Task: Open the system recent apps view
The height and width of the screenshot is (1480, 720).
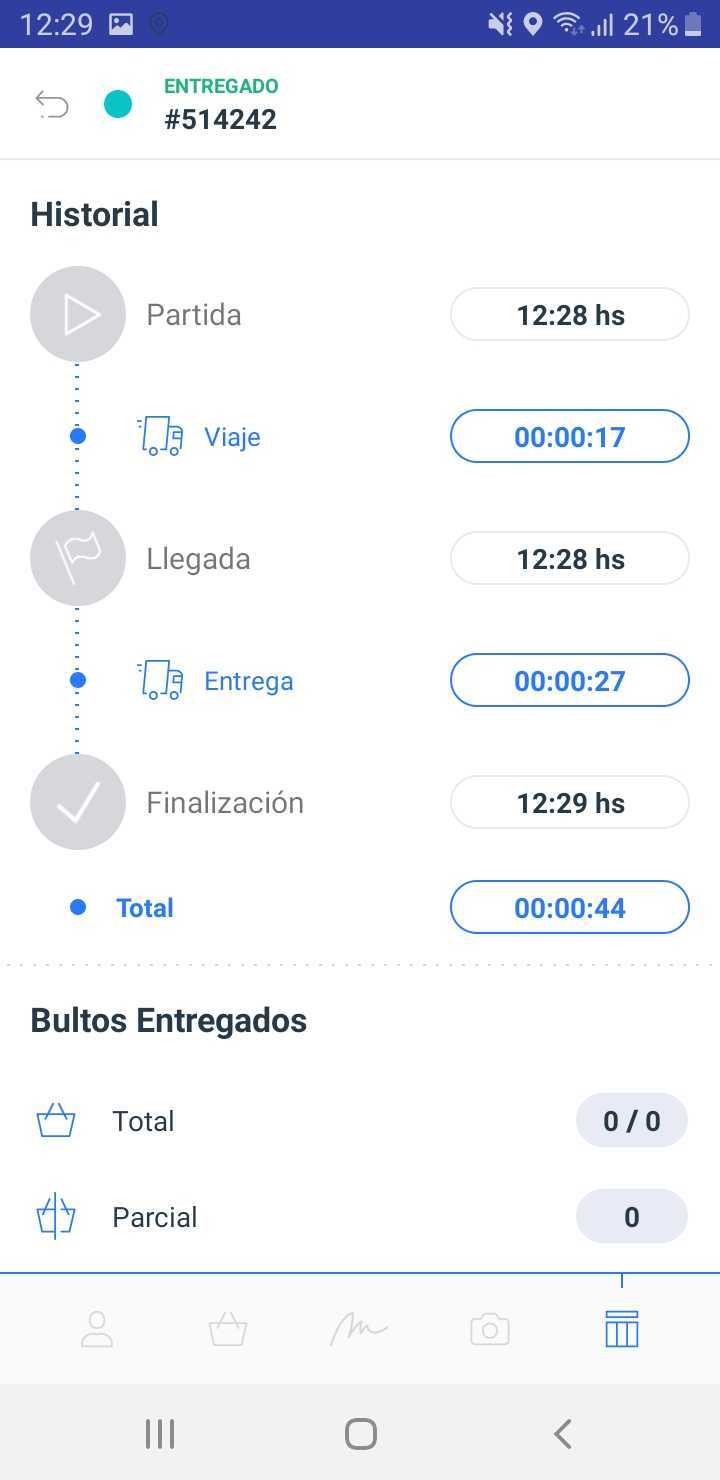Action: (160, 1434)
